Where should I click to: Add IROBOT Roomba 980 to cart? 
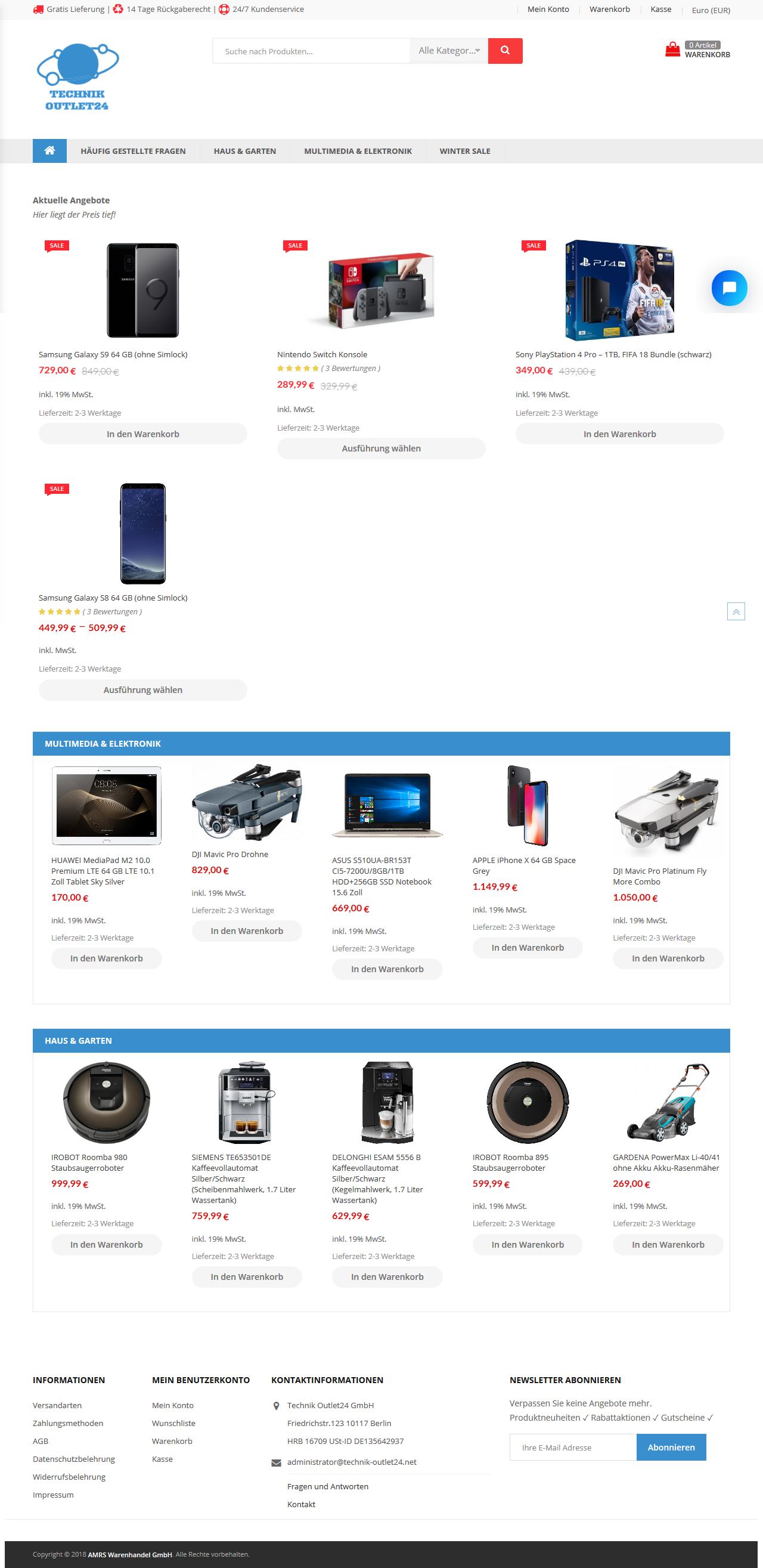click(x=107, y=1245)
